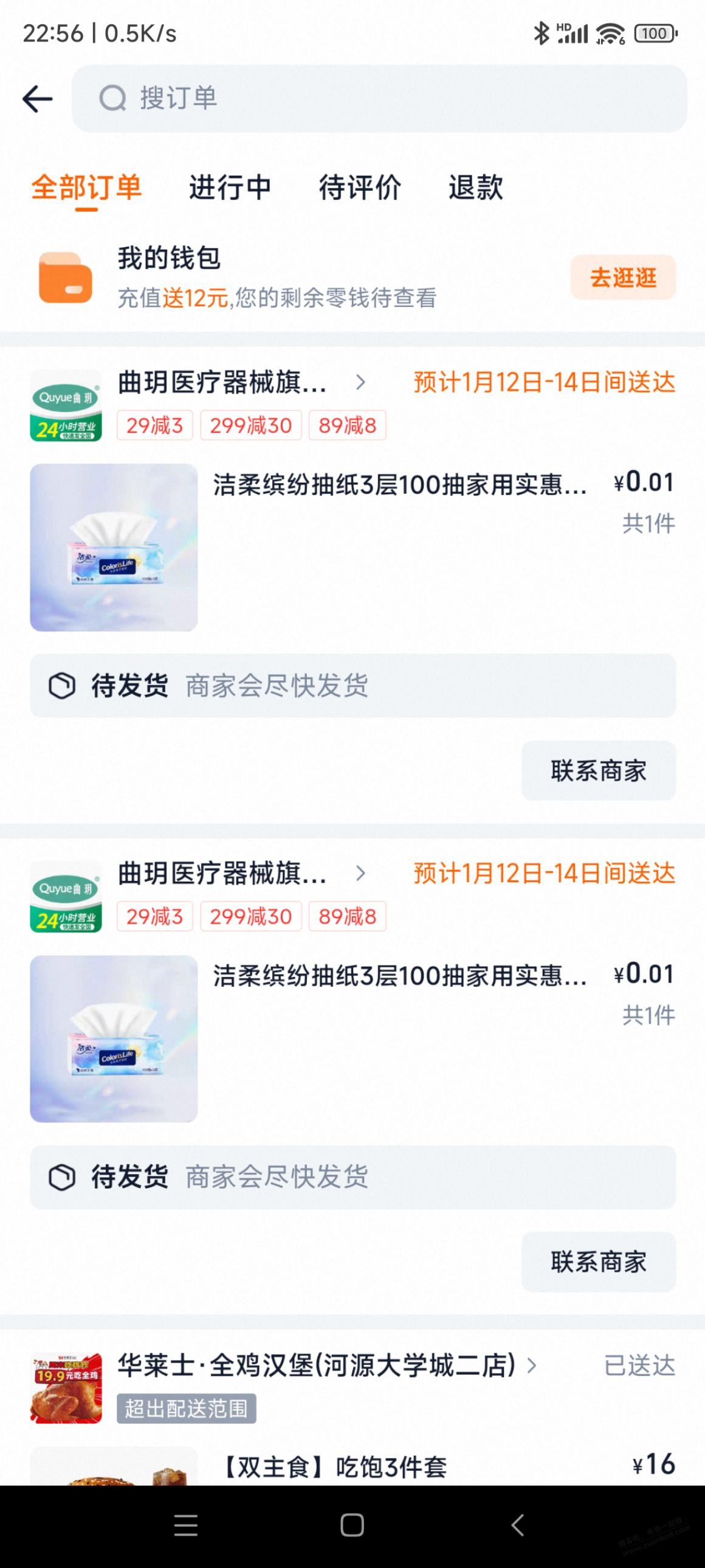Switch to the 进行中 tab

tap(229, 187)
